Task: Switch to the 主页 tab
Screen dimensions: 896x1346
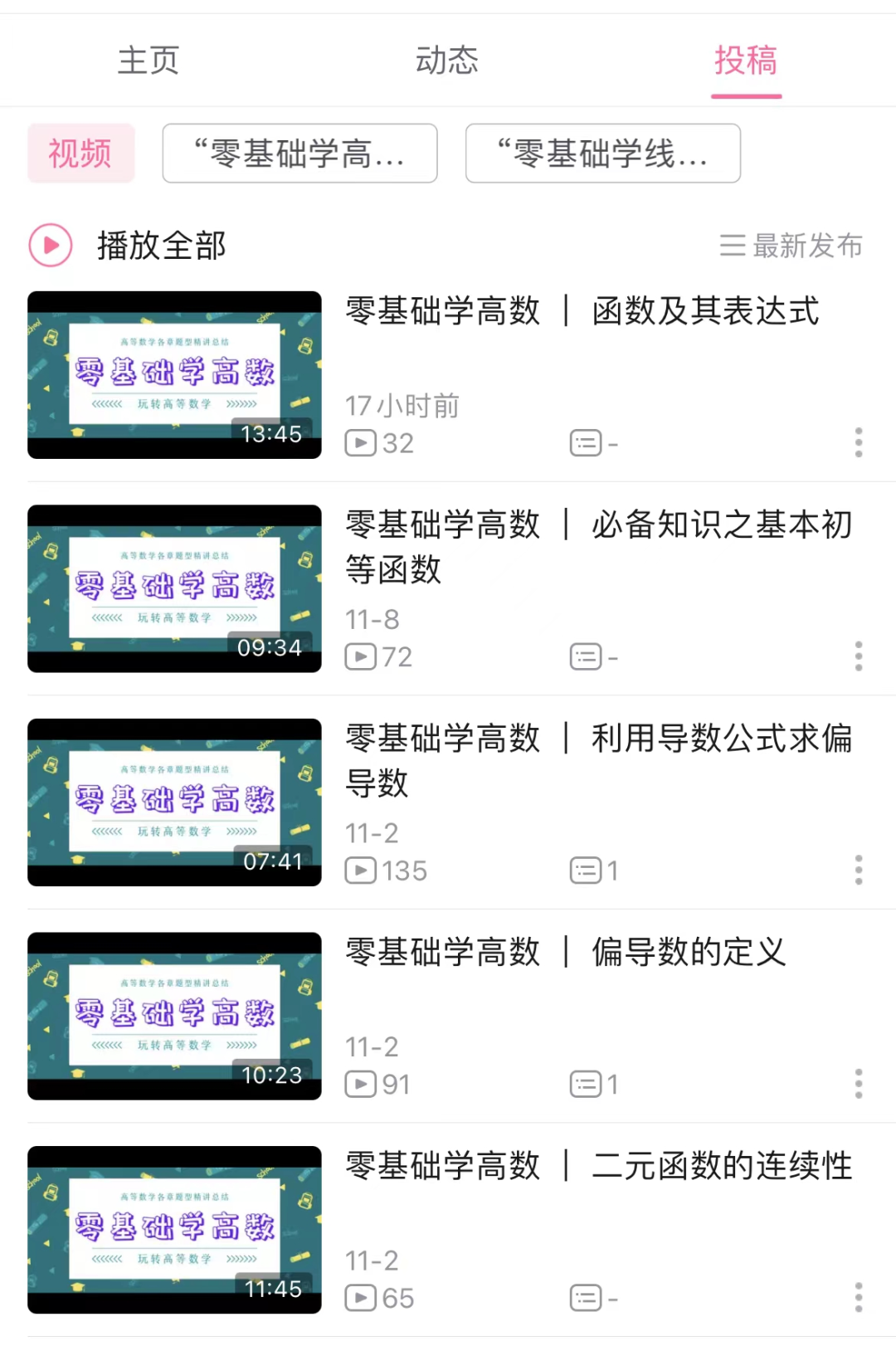Action: point(149,61)
